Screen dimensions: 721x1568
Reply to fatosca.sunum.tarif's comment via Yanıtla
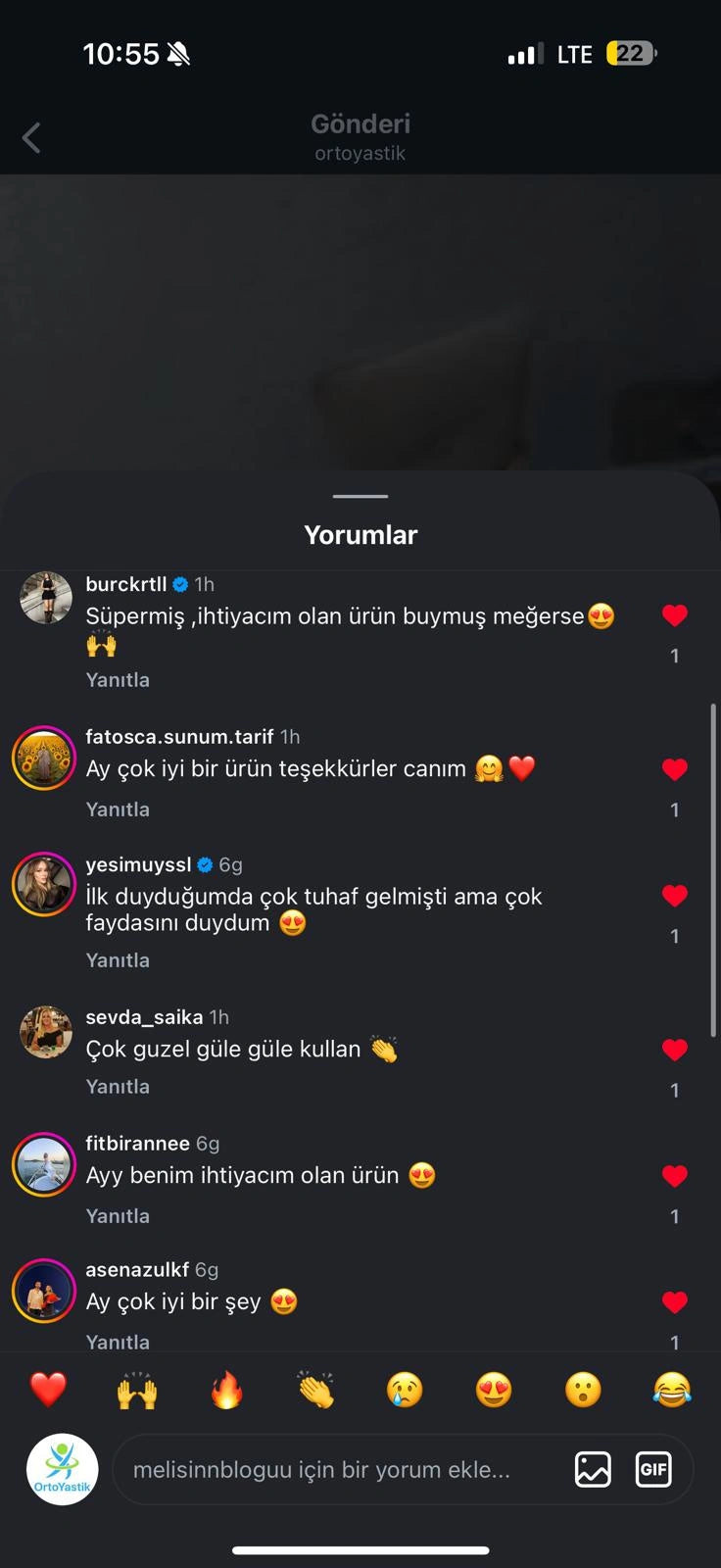[x=118, y=809]
